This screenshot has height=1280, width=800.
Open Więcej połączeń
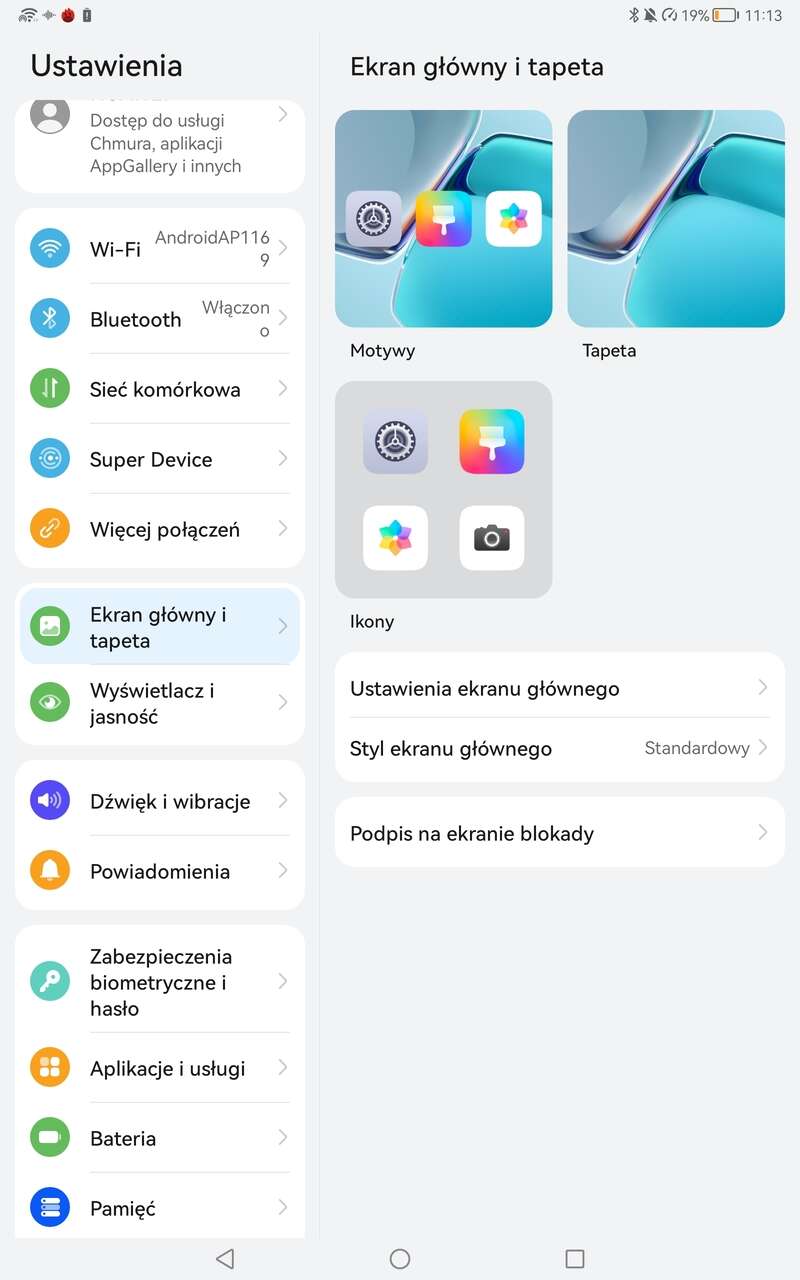click(160, 529)
